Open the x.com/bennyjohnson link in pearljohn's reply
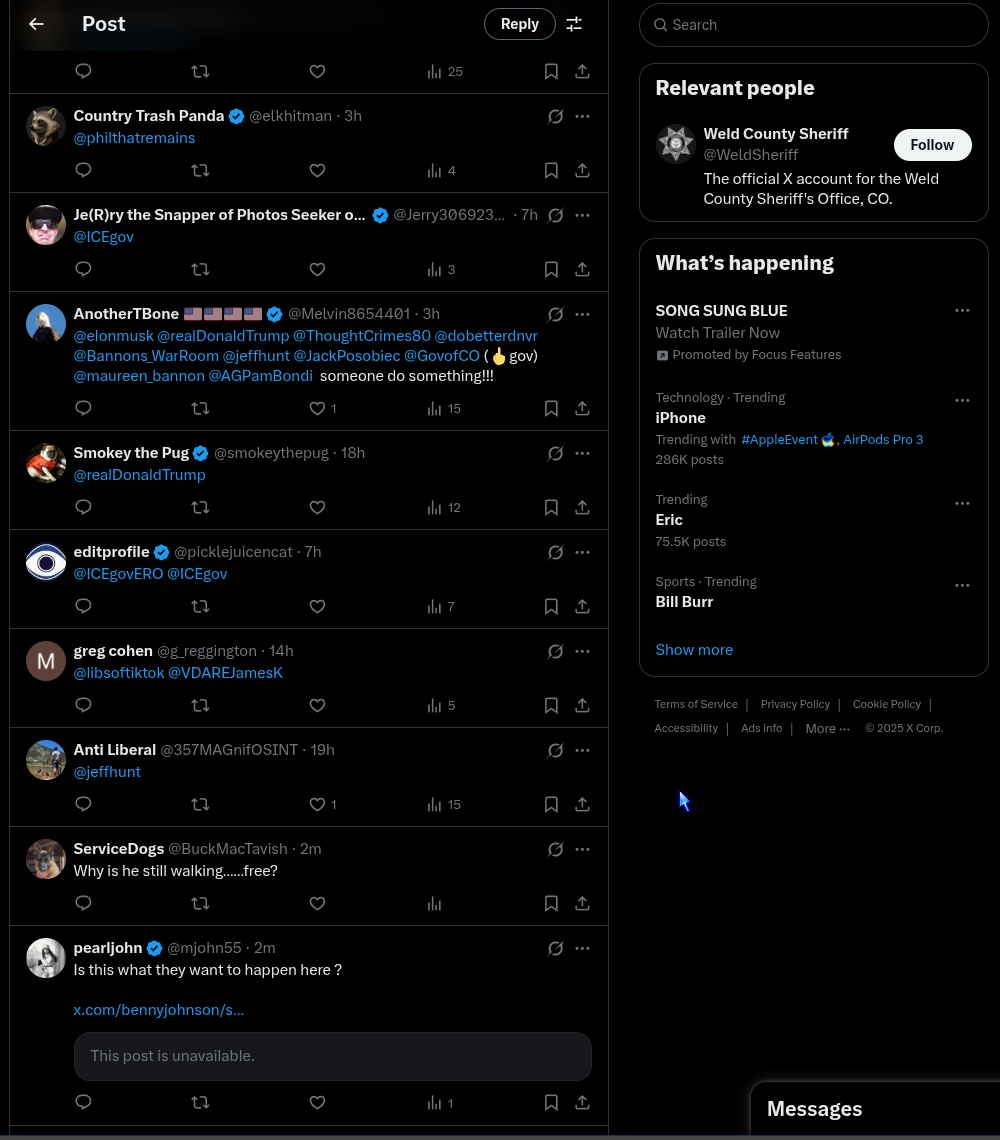 click(158, 1010)
